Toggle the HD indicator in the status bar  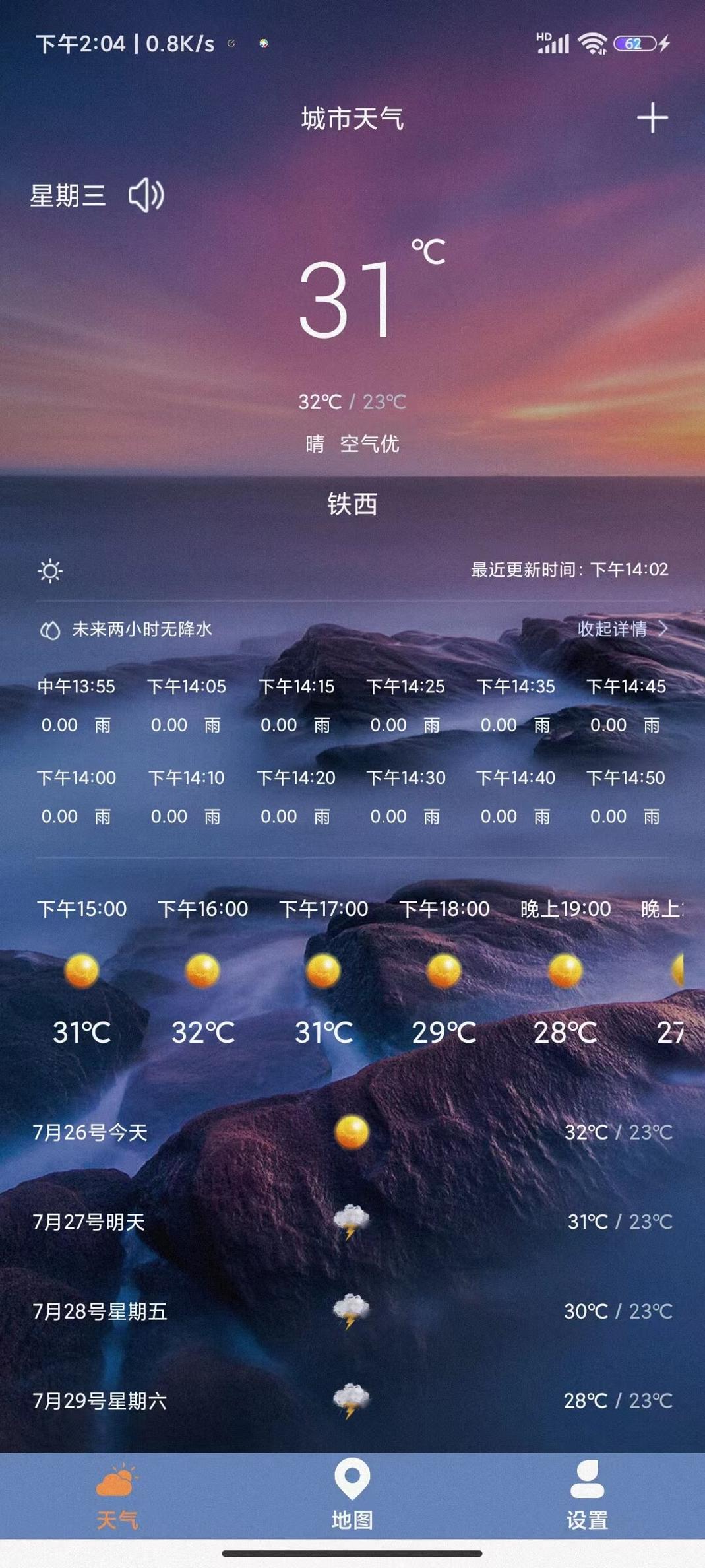[x=544, y=37]
